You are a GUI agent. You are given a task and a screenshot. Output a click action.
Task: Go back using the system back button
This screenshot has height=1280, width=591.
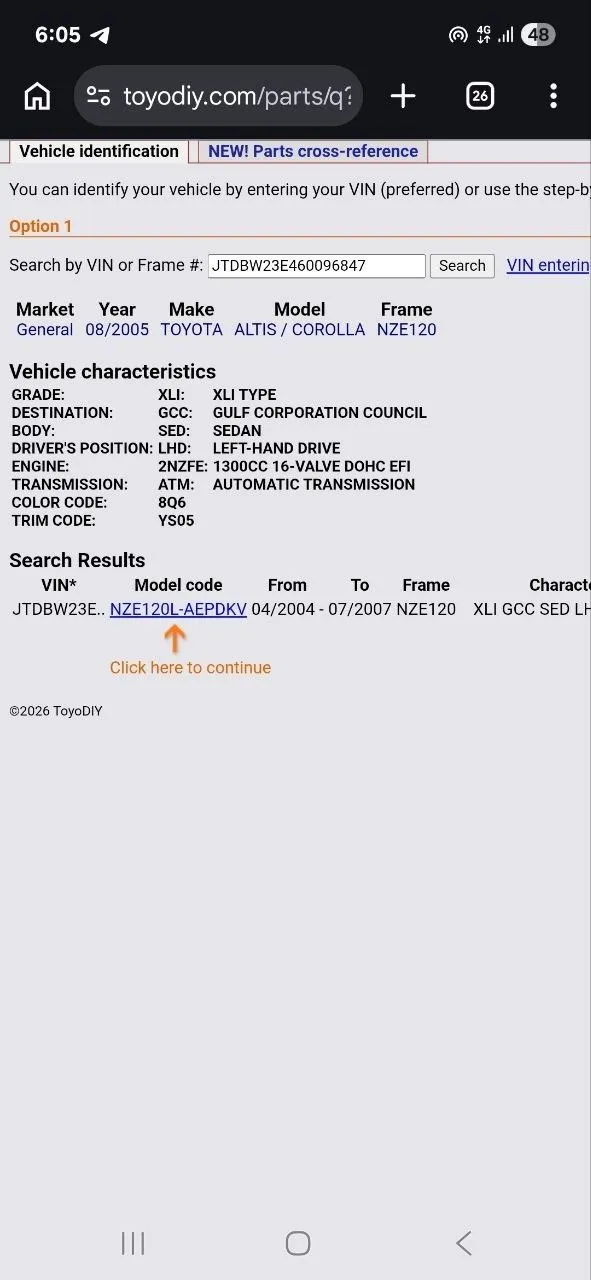(463, 1243)
